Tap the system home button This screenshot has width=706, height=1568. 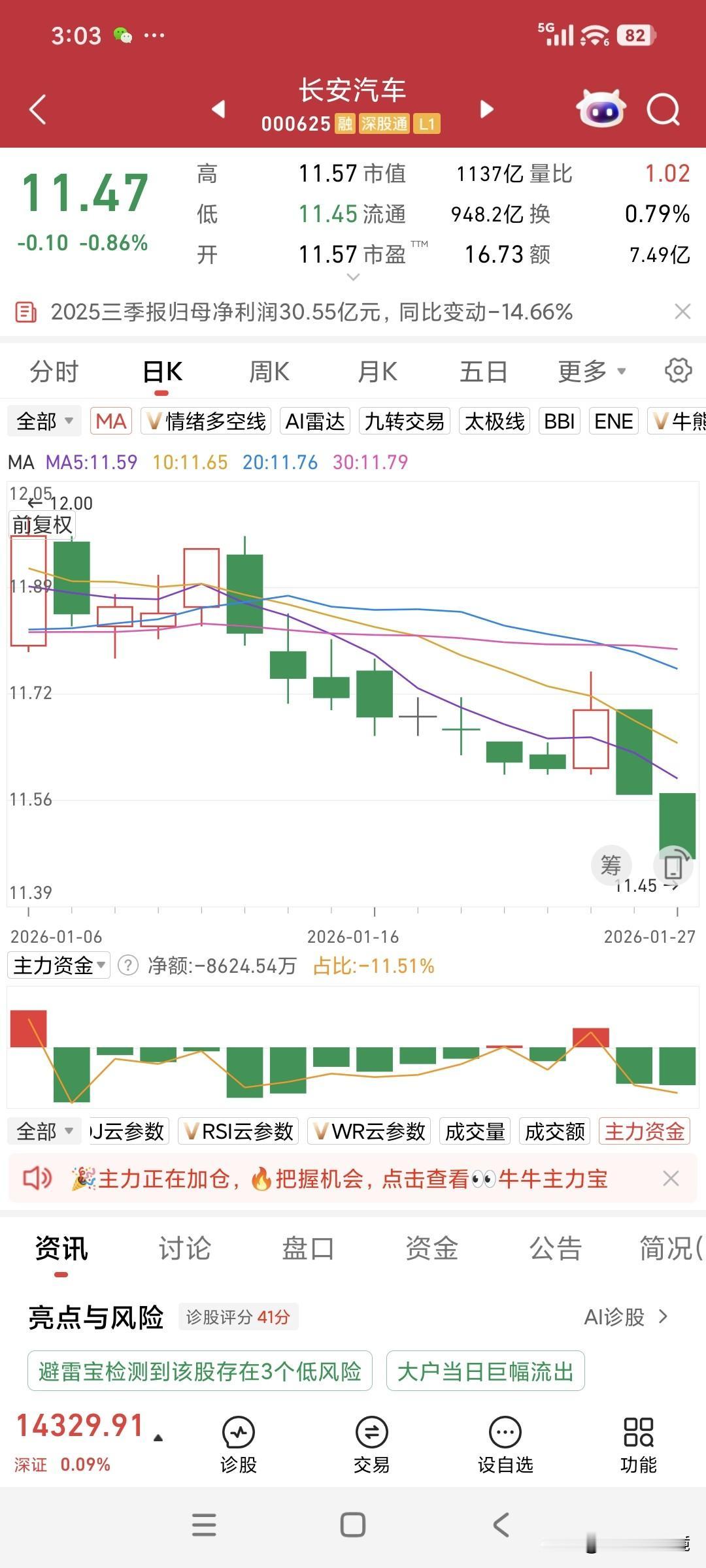[353, 1525]
